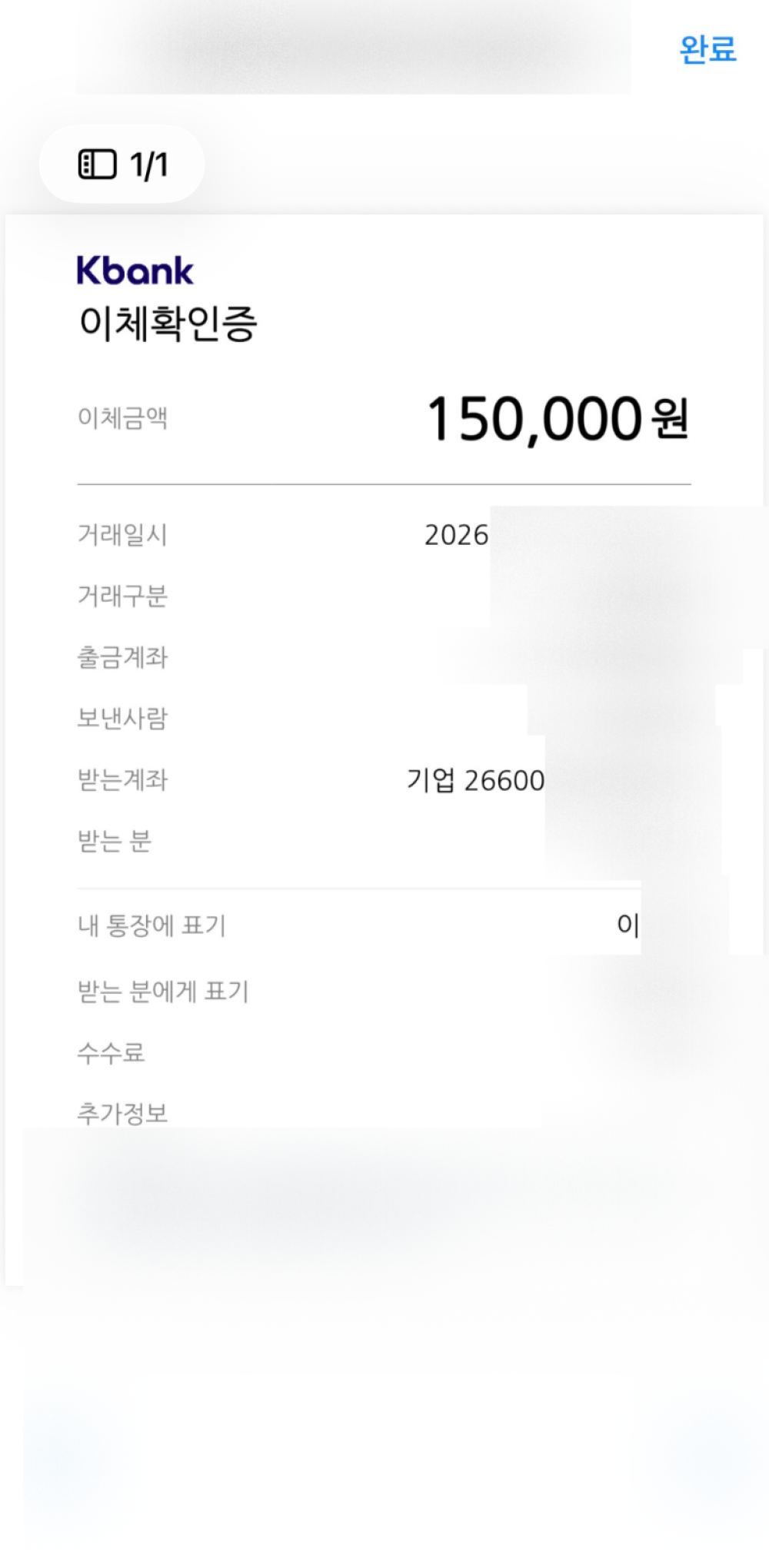Tap 완료 to close the preview
Screen dimensions: 769x1568
click(x=707, y=50)
